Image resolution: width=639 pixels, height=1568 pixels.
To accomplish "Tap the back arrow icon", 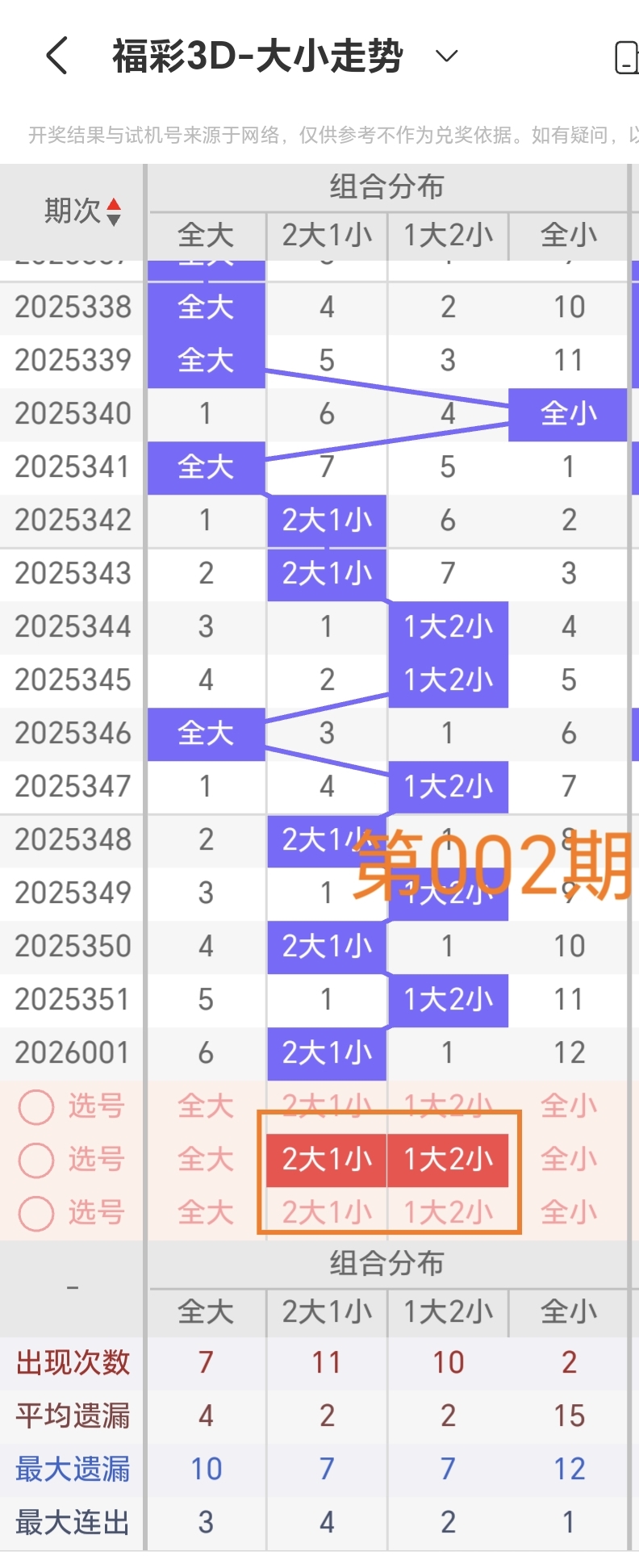I will (55, 56).
